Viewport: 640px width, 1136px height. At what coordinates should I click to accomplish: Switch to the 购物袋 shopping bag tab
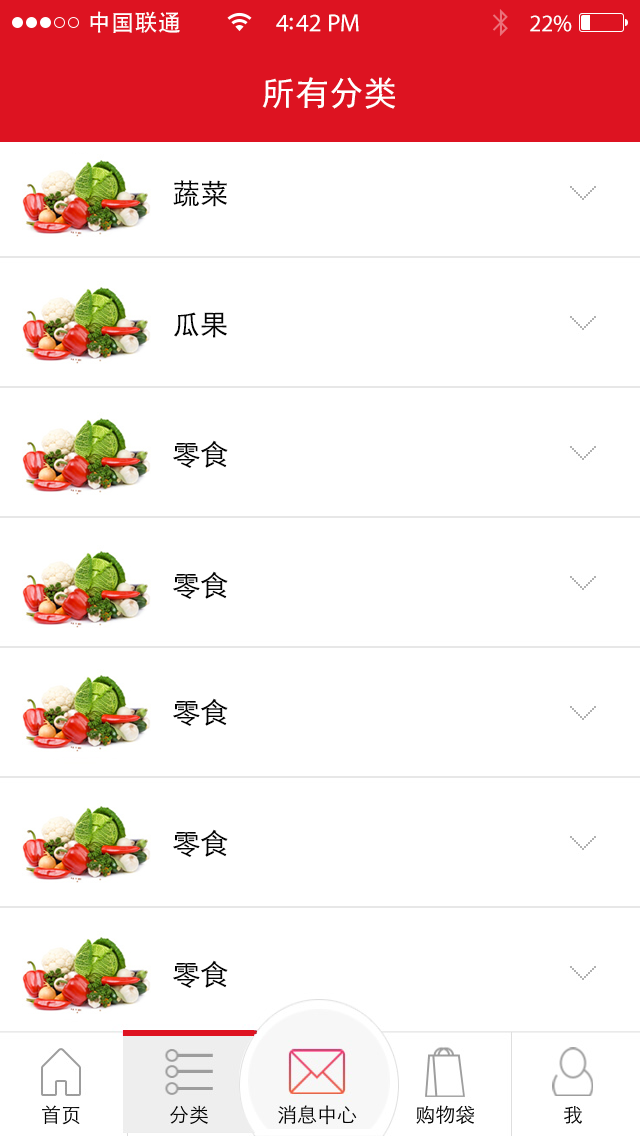coord(445,1085)
